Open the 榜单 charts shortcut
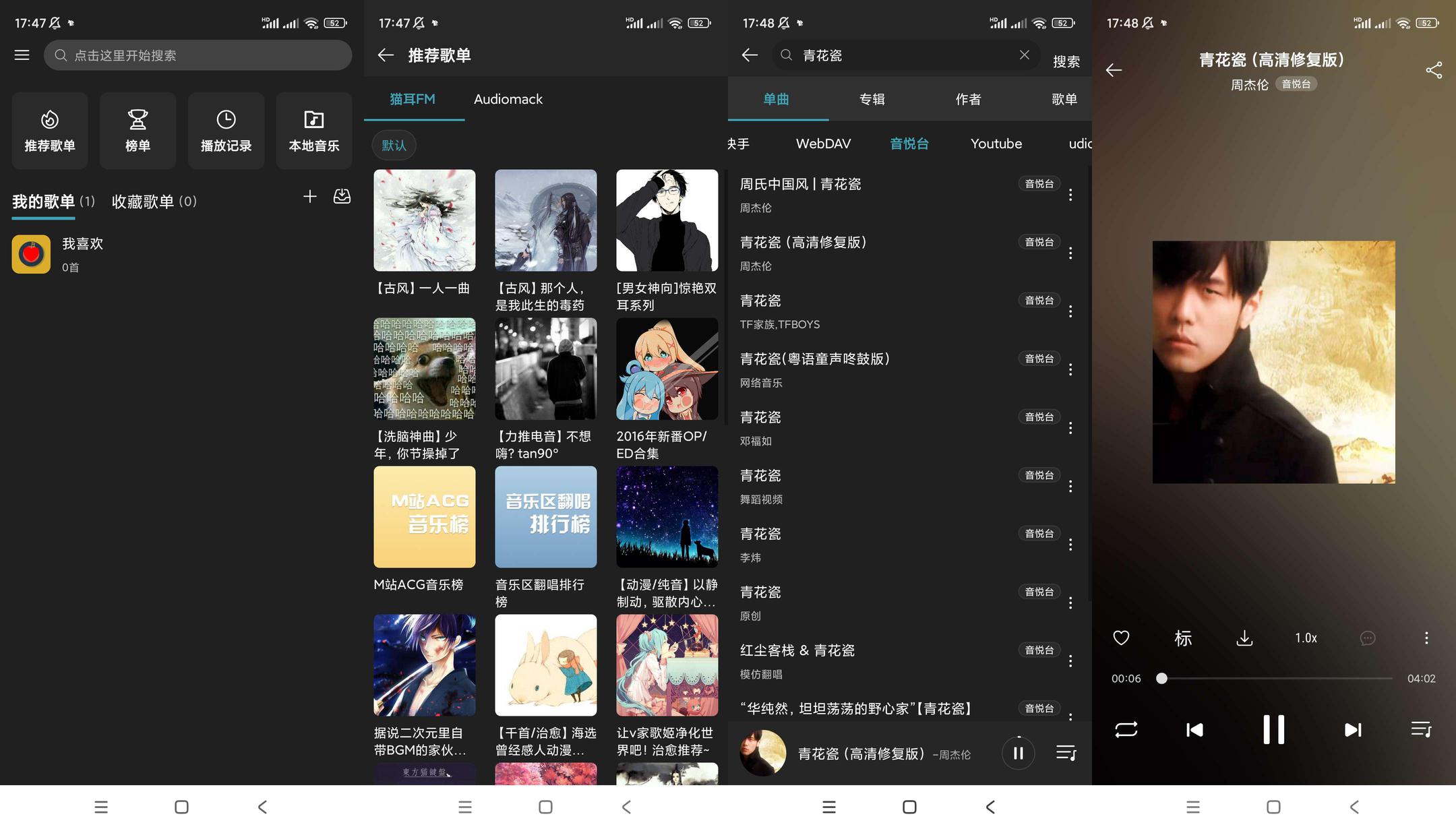The height and width of the screenshot is (829, 1456). click(138, 131)
